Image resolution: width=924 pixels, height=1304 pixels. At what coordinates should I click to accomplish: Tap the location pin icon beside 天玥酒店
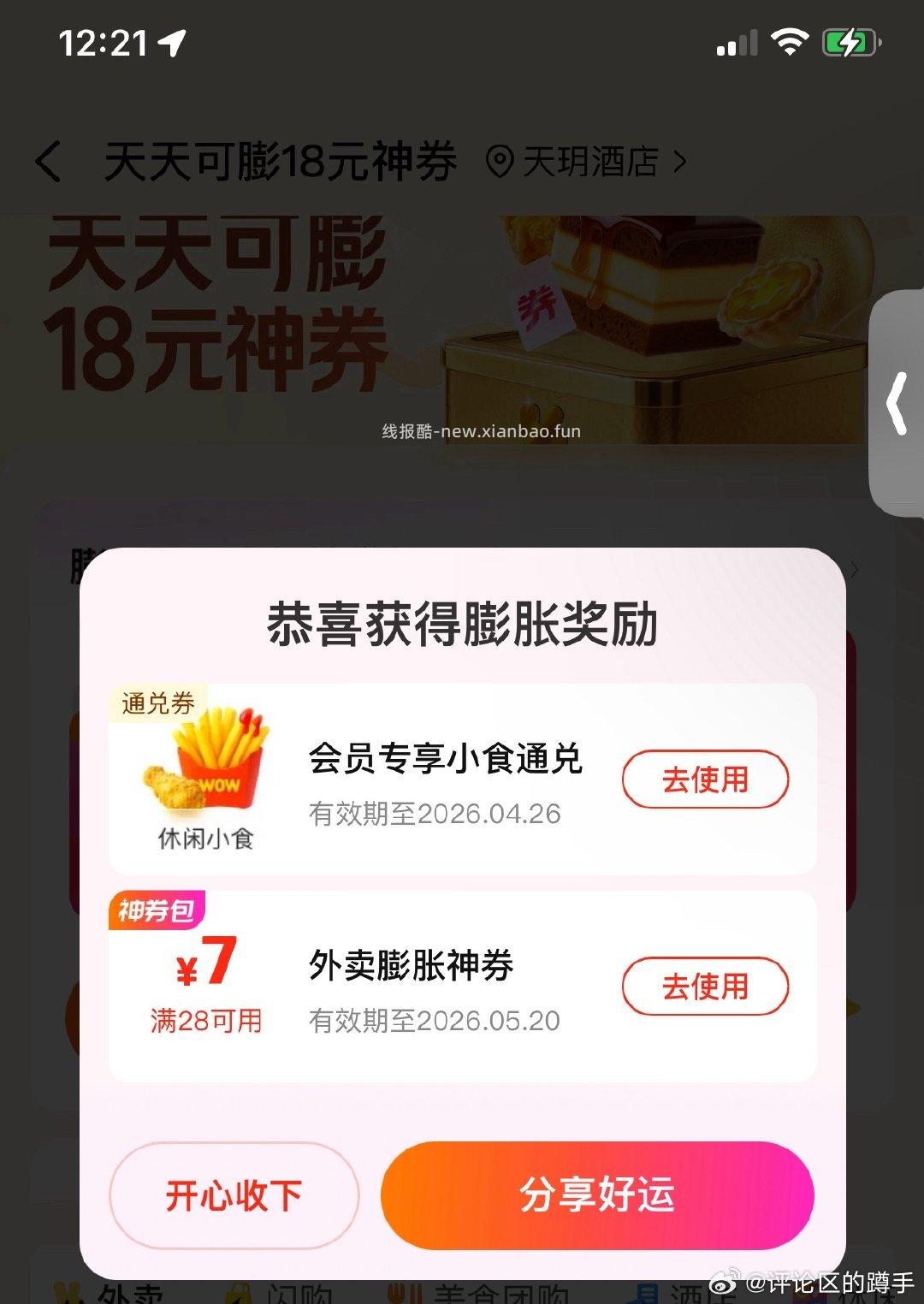pyautogui.click(x=499, y=159)
